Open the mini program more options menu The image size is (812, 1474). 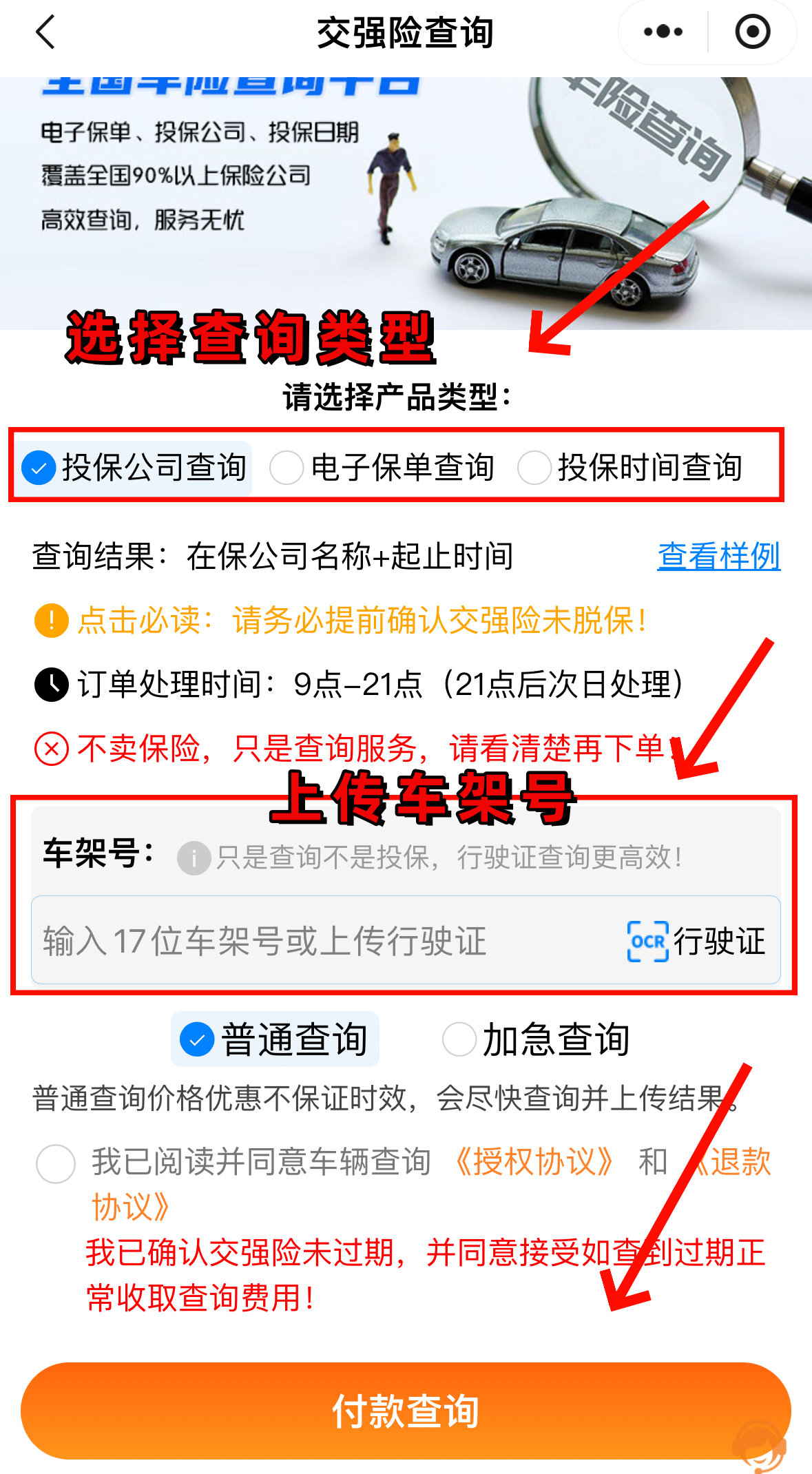pyautogui.click(x=663, y=32)
